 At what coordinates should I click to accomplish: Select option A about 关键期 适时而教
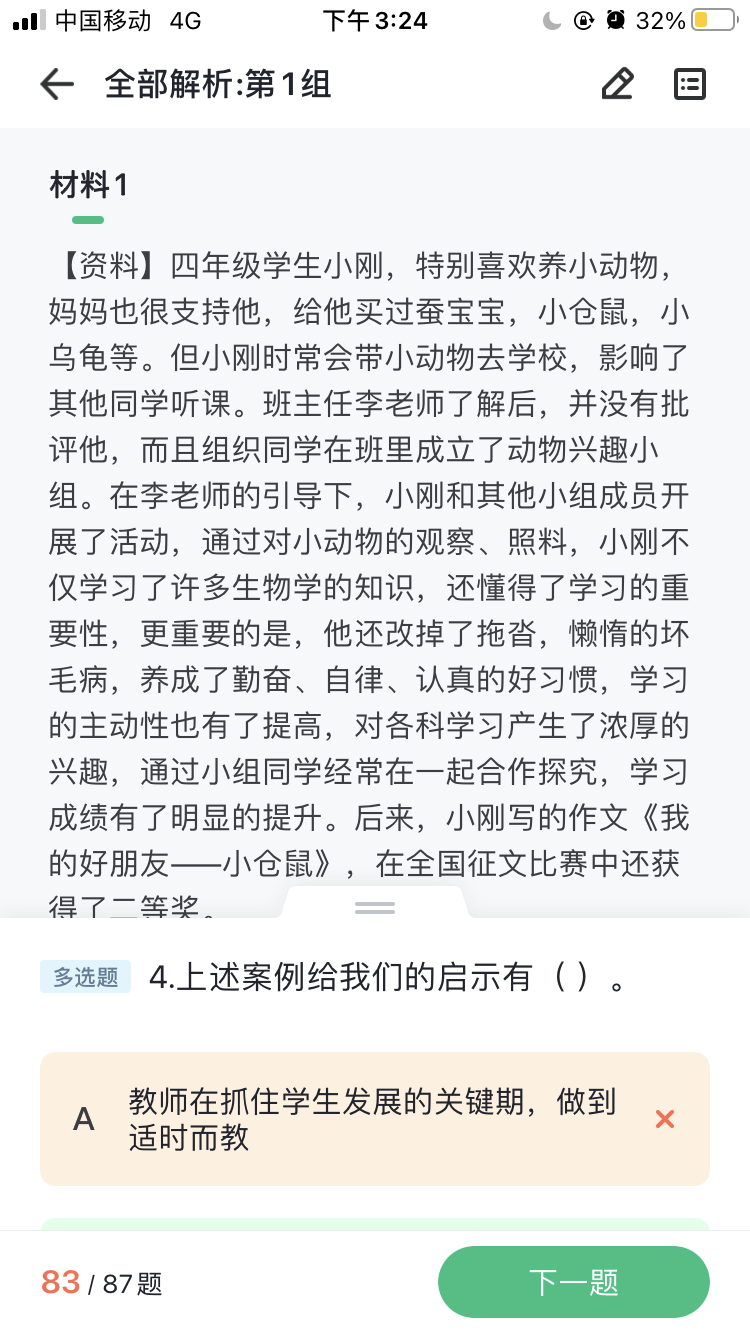[375, 1119]
